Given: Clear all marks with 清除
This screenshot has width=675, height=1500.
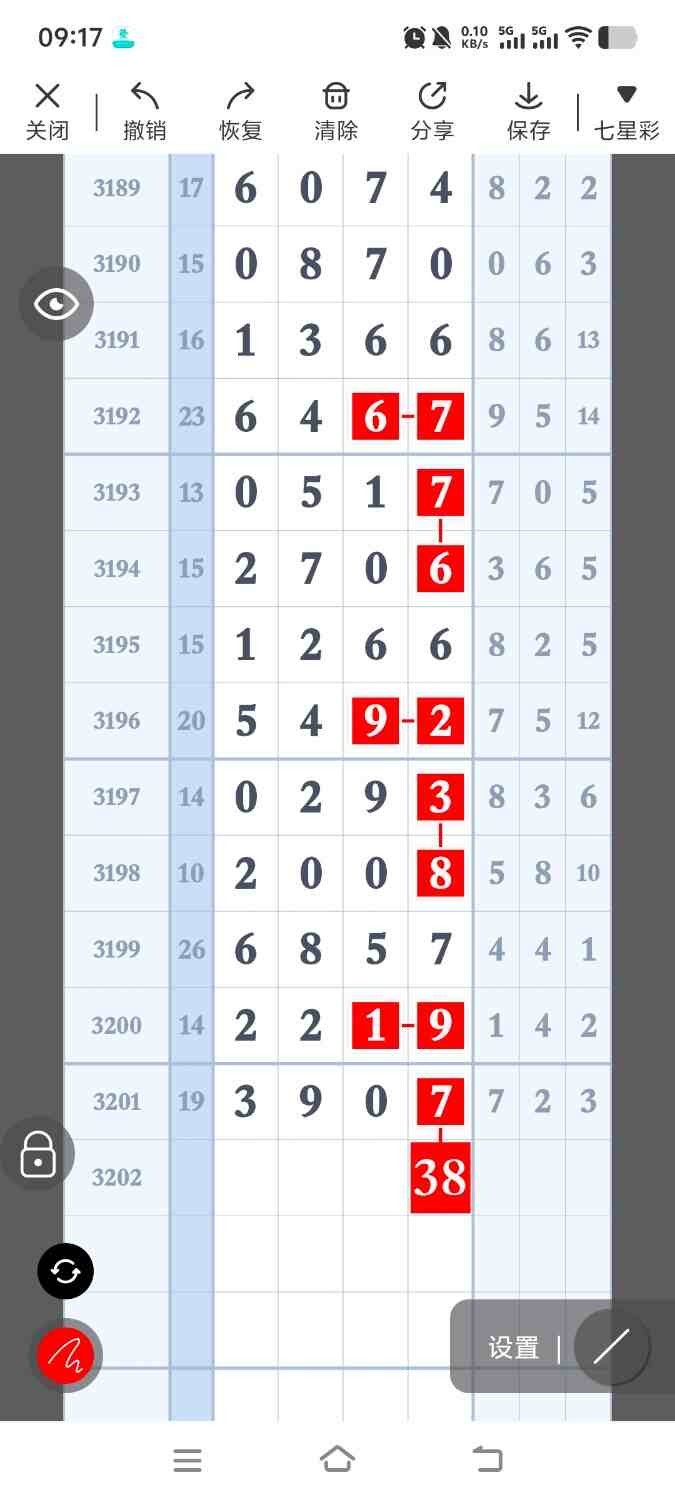Looking at the screenshot, I should [x=336, y=111].
